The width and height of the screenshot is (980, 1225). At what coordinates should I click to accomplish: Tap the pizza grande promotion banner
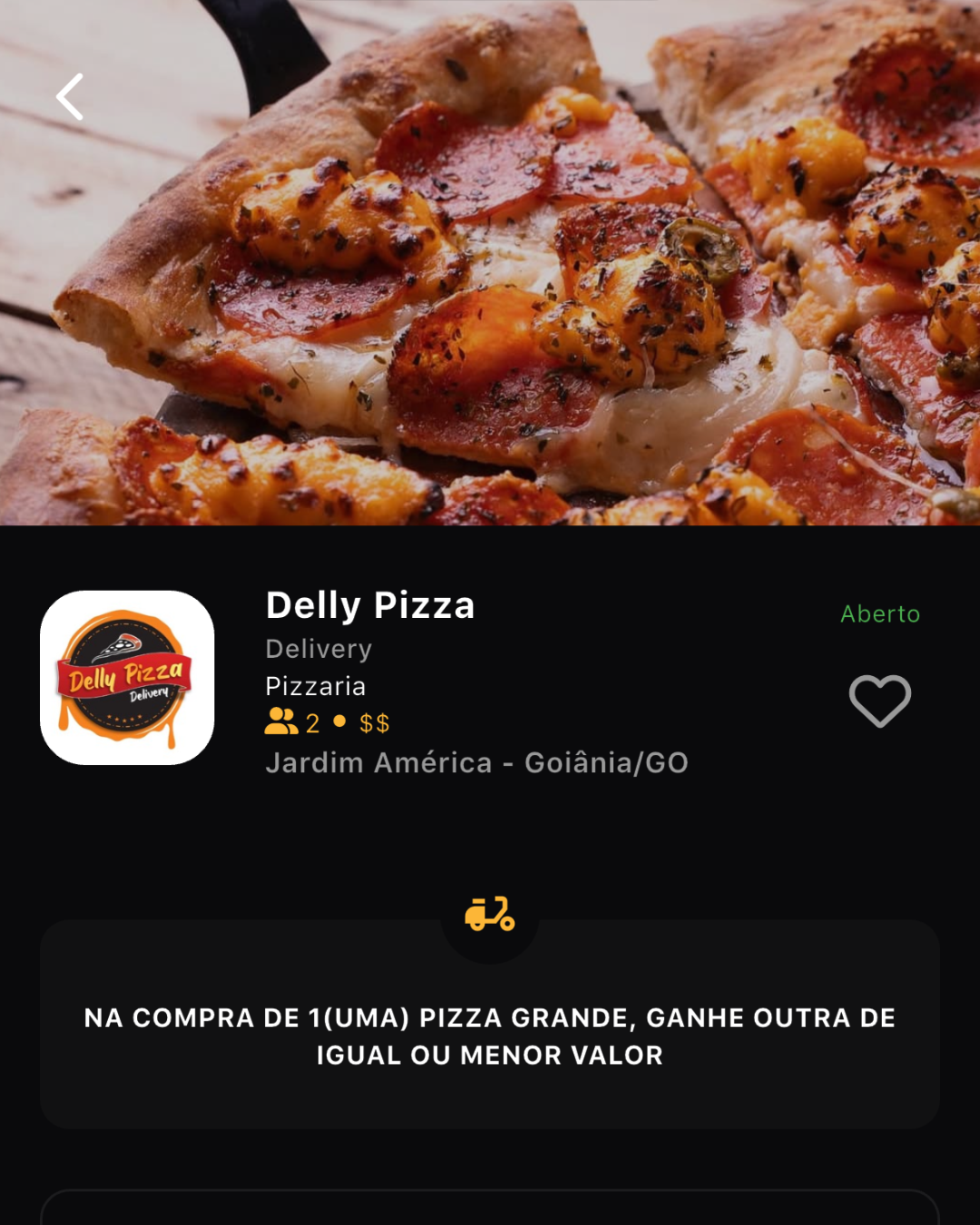[490, 1034]
